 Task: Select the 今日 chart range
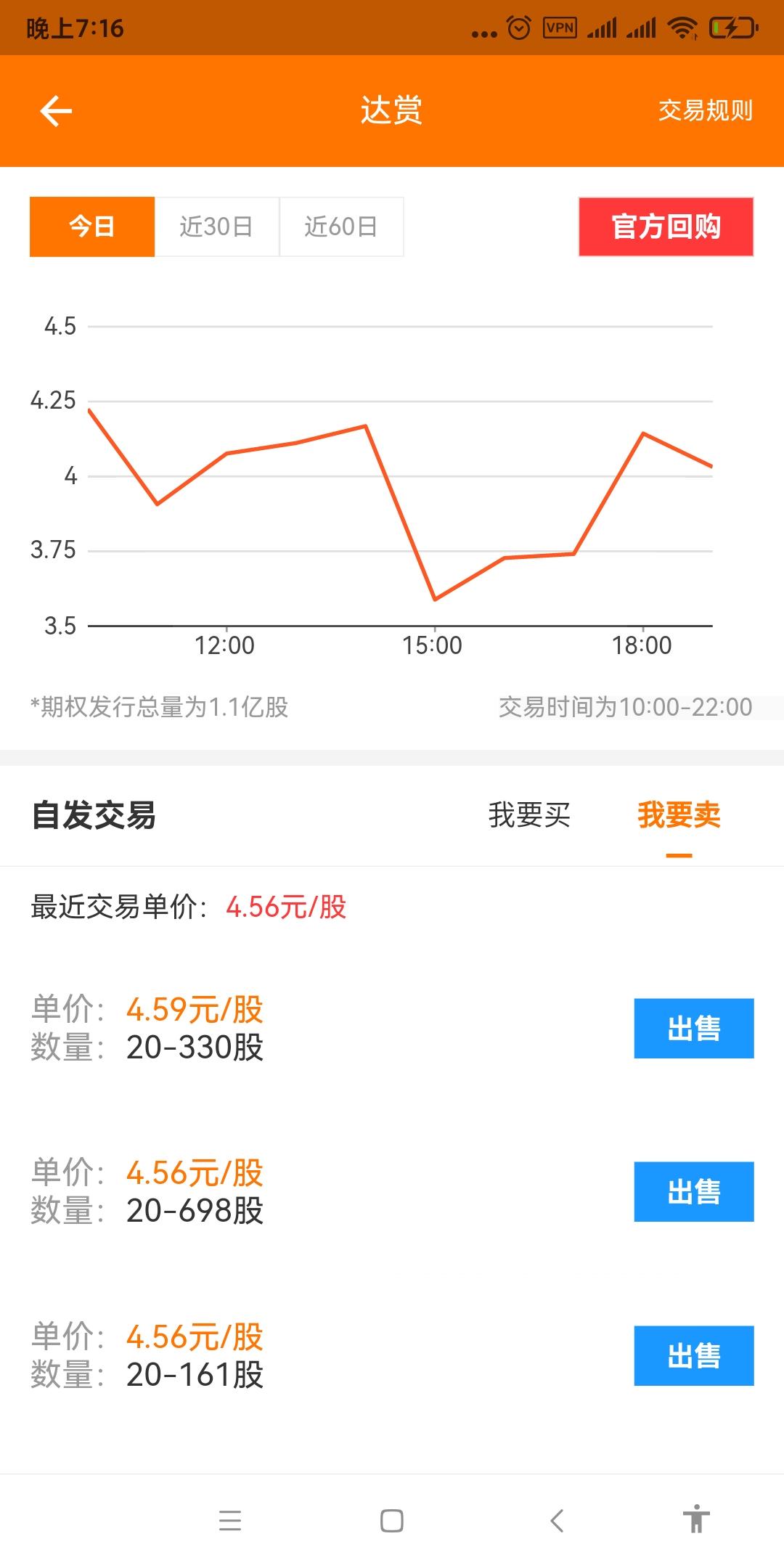[x=92, y=226]
